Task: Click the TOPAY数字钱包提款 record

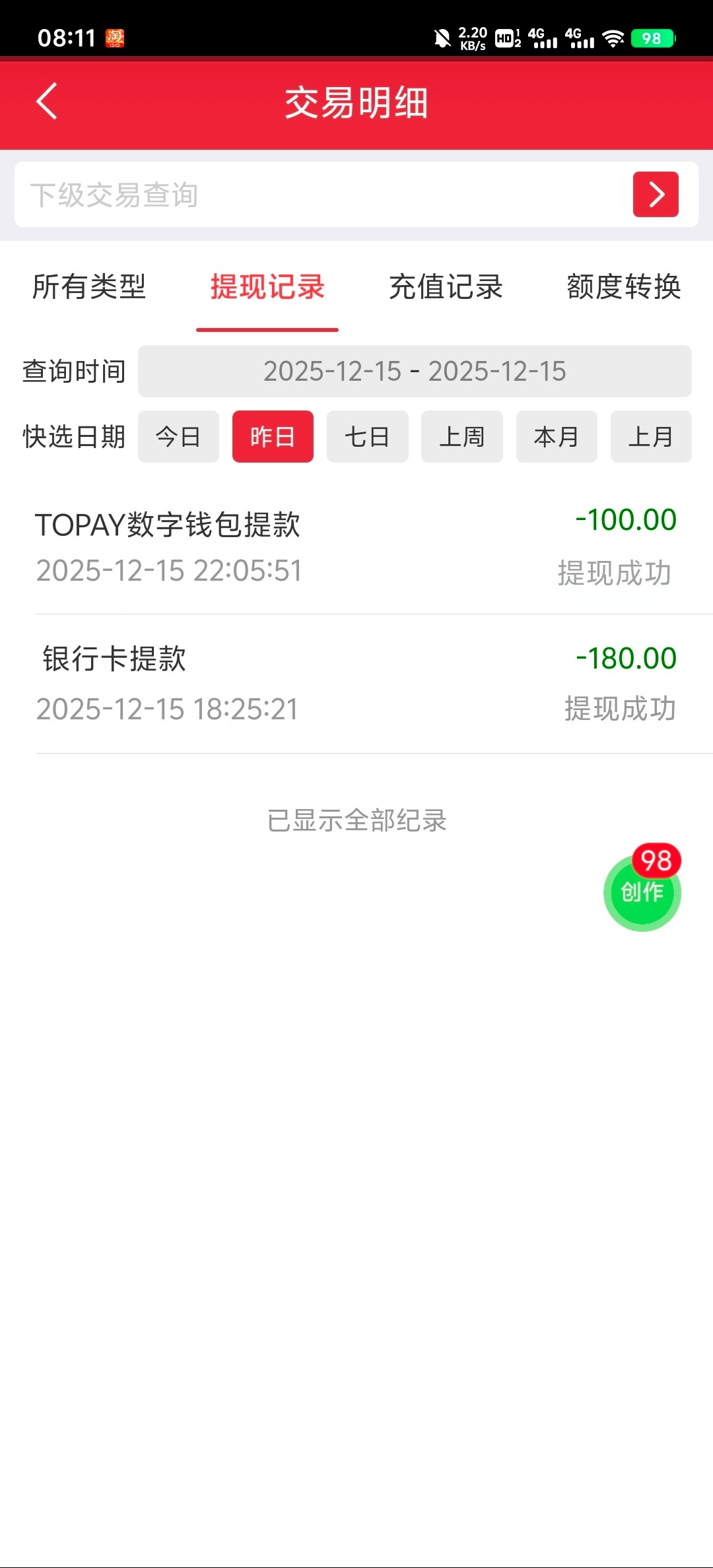Action: (x=356, y=548)
